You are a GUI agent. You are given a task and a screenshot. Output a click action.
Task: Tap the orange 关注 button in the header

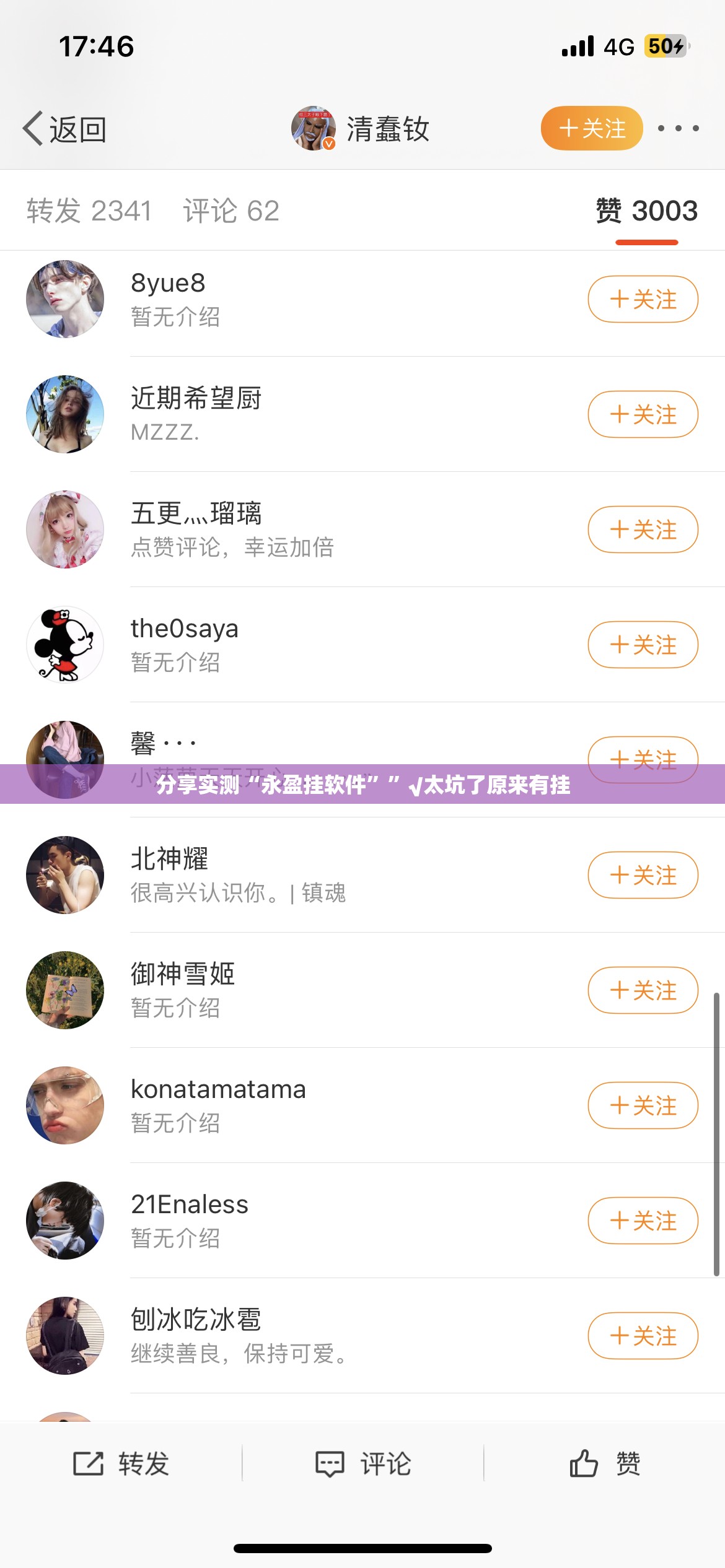point(591,128)
